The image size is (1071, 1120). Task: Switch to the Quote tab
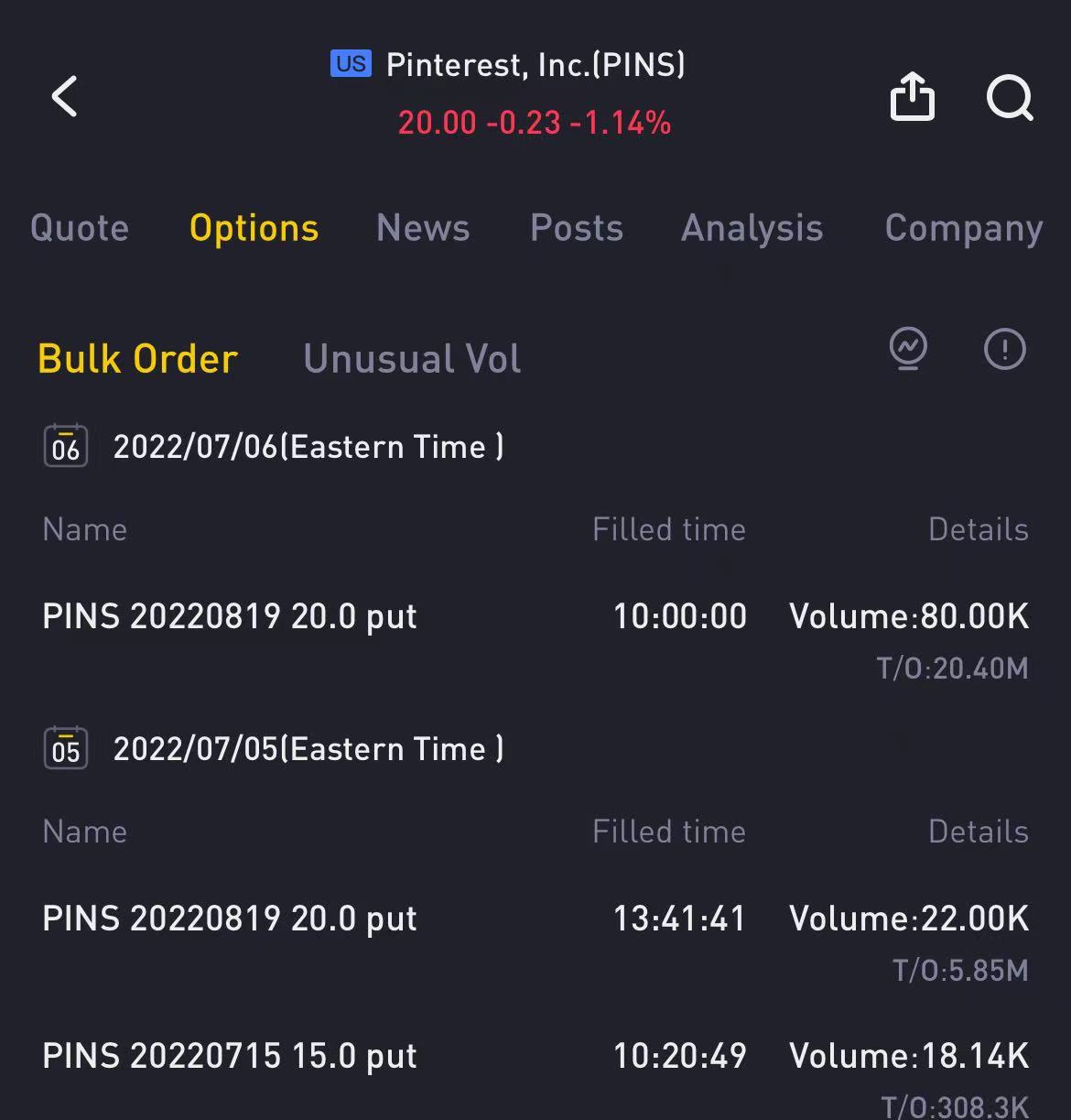[x=80, y=228]
